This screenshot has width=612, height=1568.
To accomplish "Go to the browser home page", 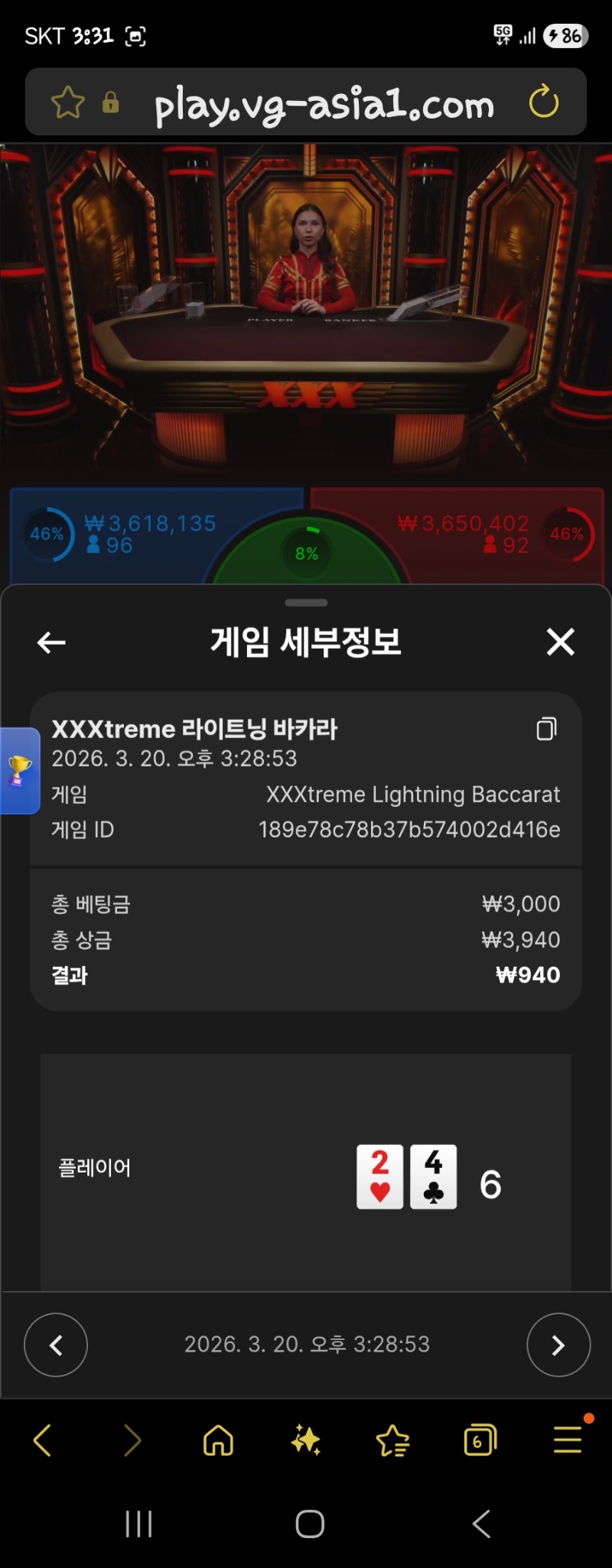I will click(x=218, y=1441).
